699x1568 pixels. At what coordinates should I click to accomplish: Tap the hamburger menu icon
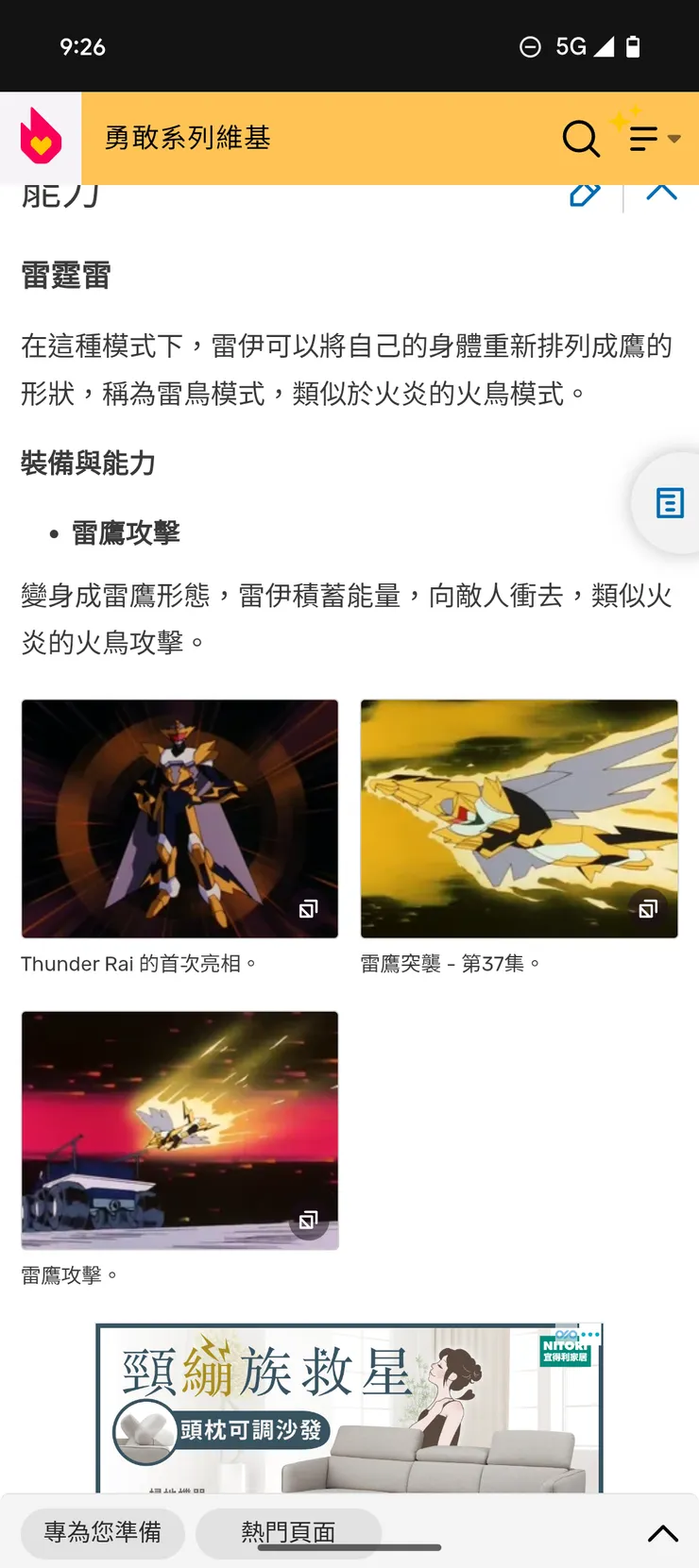click(x=643, y=139)
